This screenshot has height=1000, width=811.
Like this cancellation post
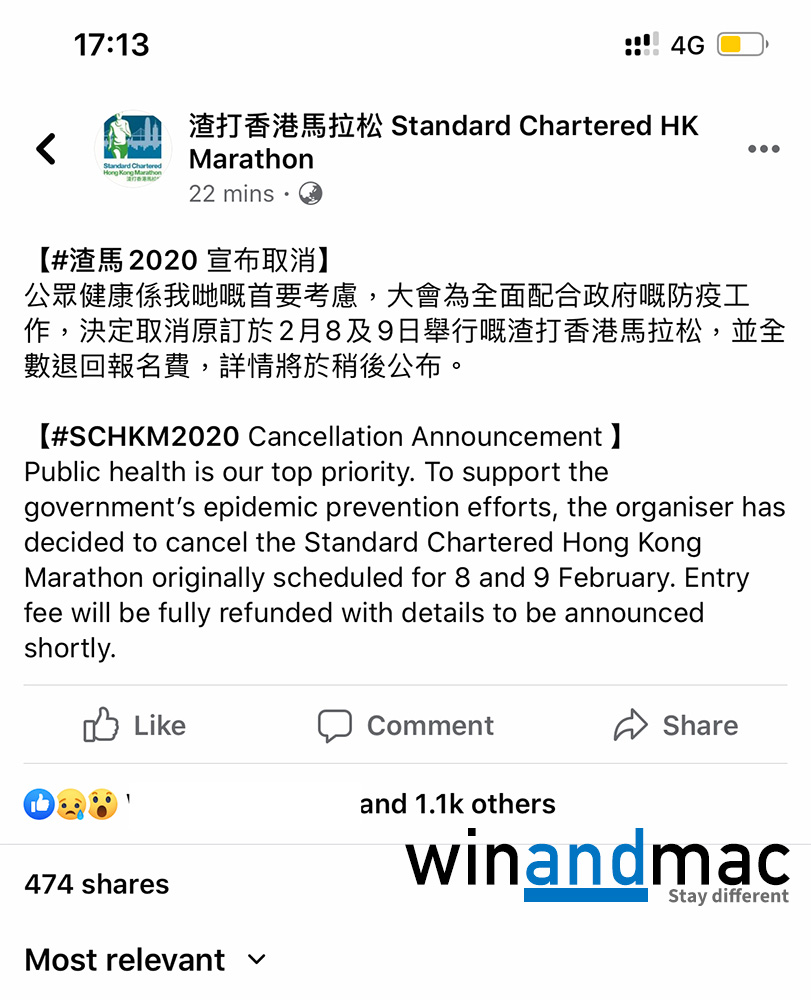[135, 725]
